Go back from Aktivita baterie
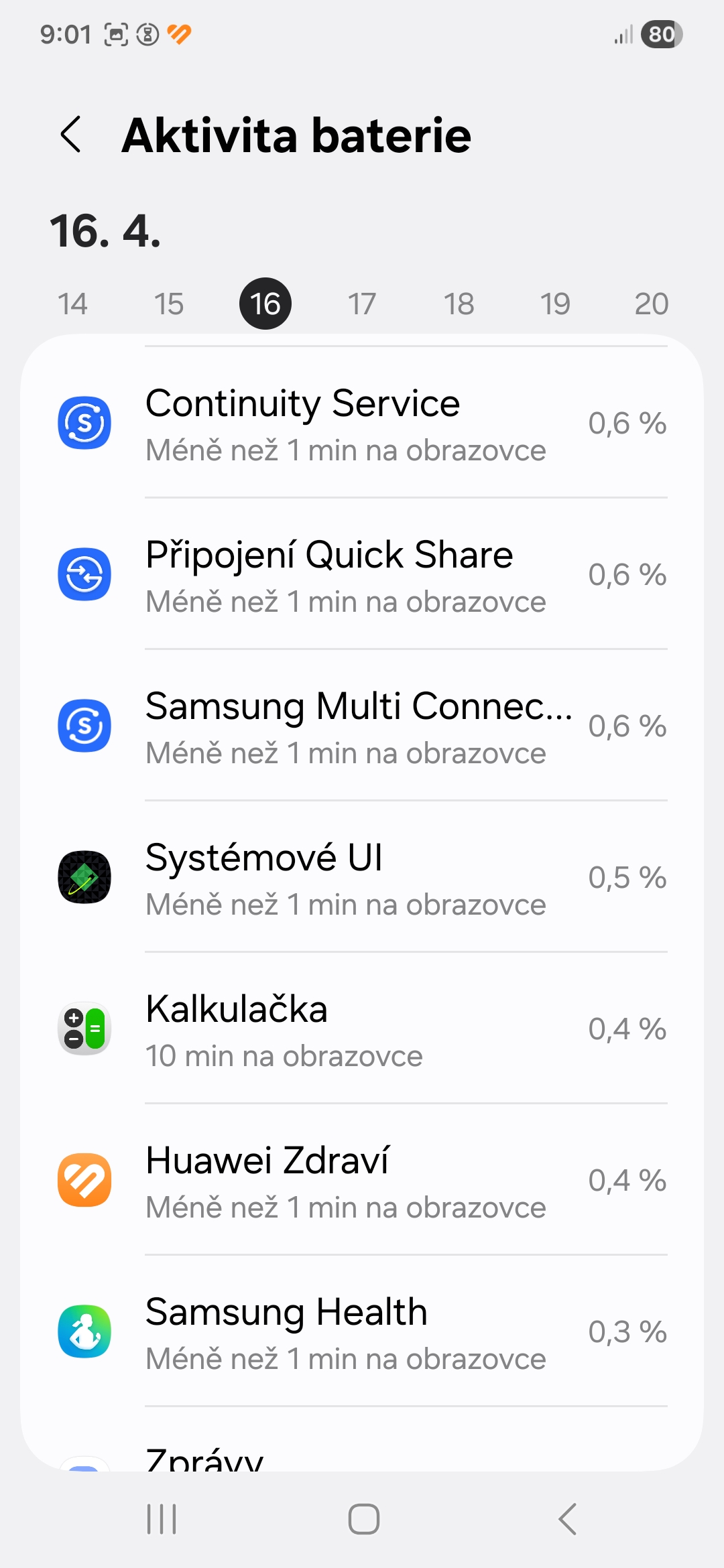This screenshot has height=1568, width=724. tap(71, 135)
